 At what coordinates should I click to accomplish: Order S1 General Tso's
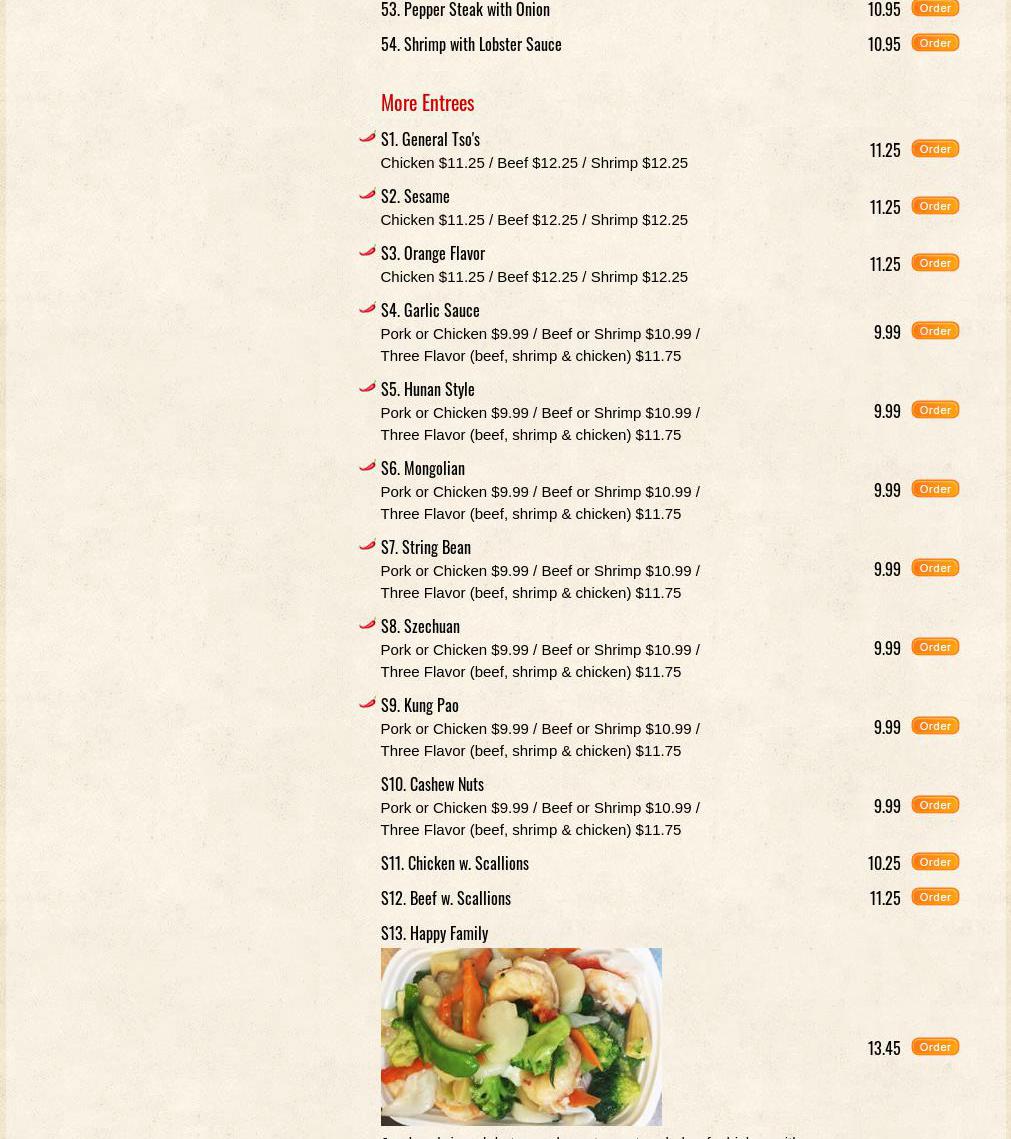tap(935, 149)
